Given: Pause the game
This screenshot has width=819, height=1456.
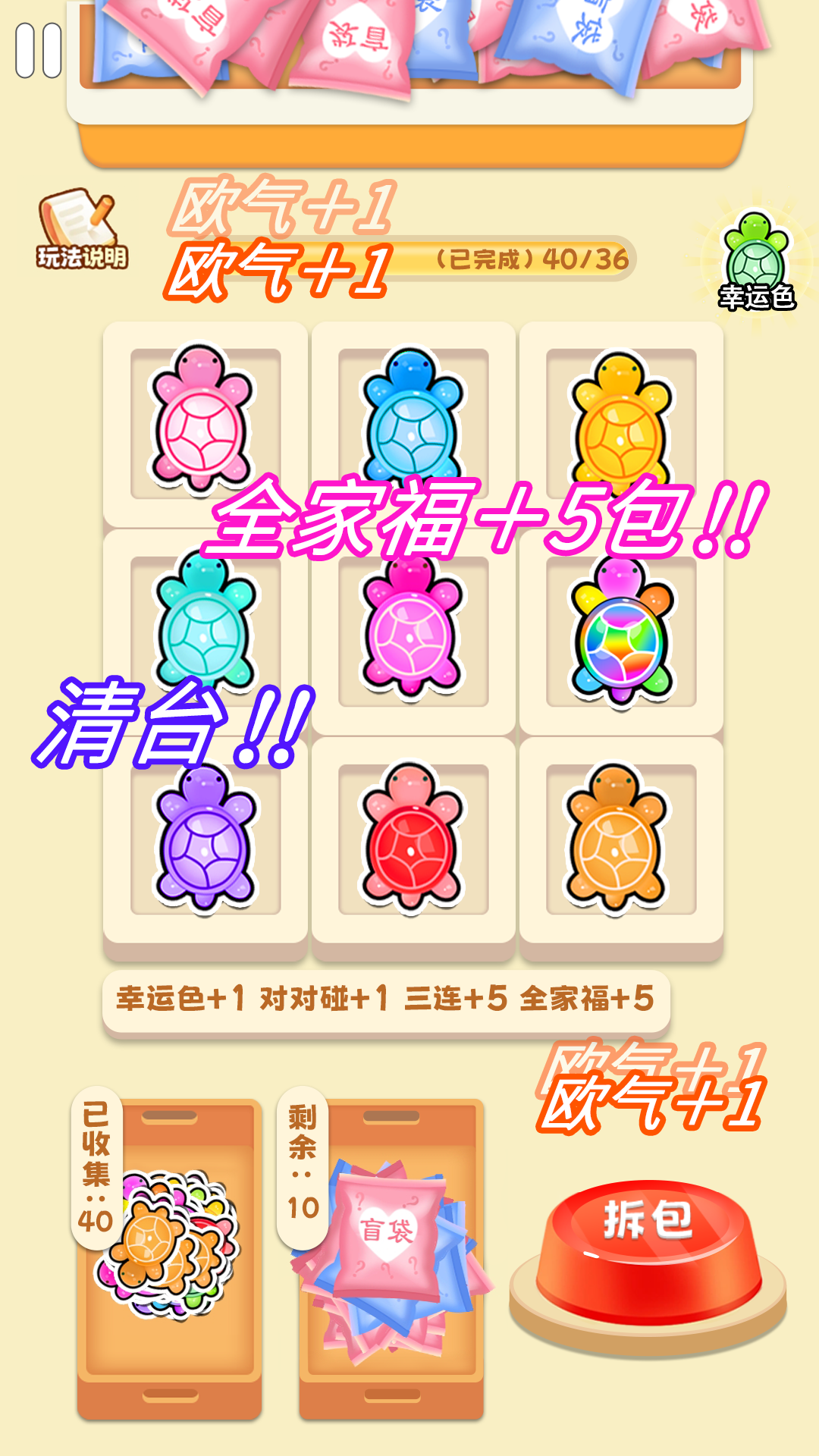Looking at the screenshot, I should (39, 50).
